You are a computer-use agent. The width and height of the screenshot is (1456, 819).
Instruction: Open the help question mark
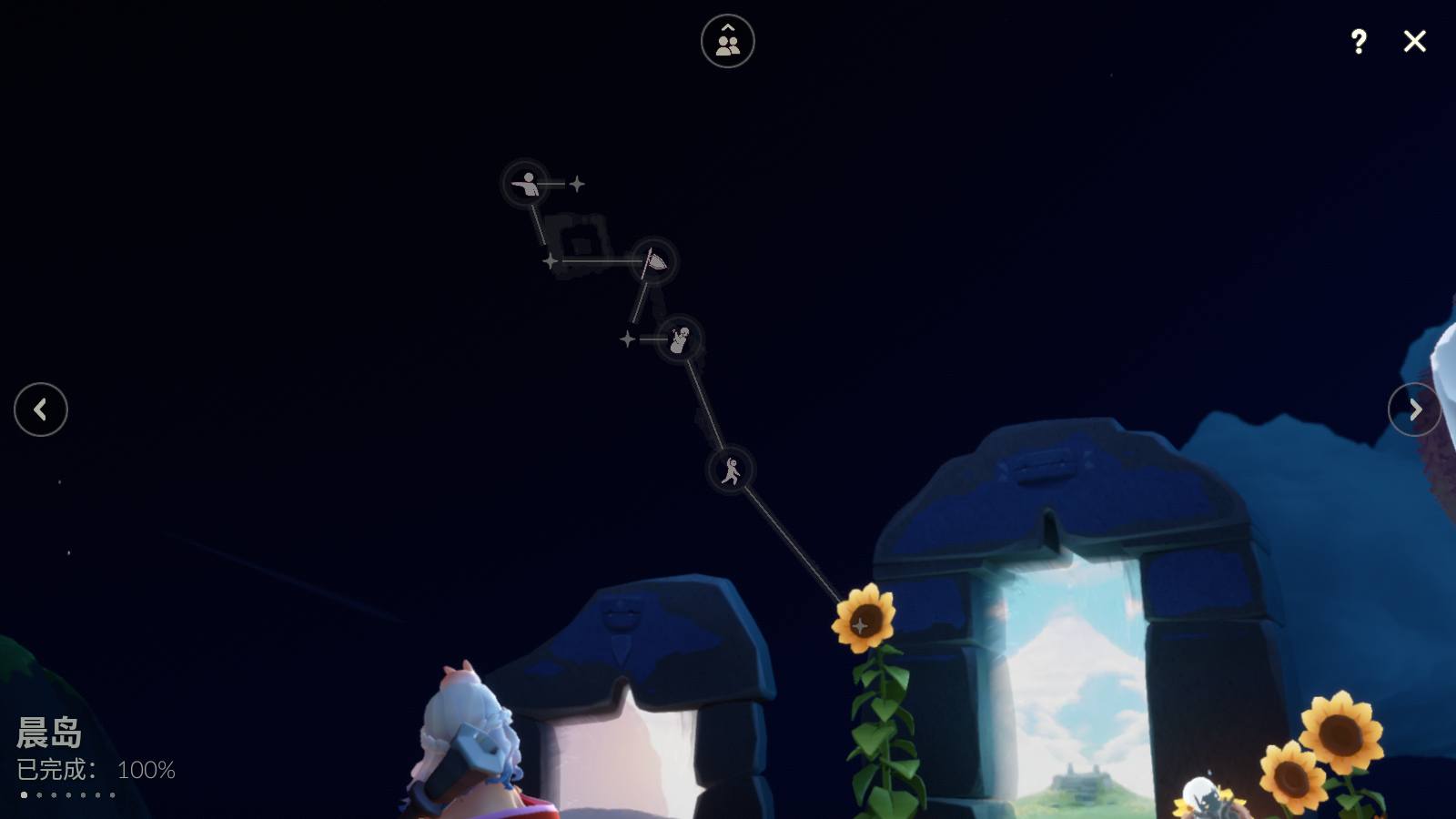(x=1358, y=41)
